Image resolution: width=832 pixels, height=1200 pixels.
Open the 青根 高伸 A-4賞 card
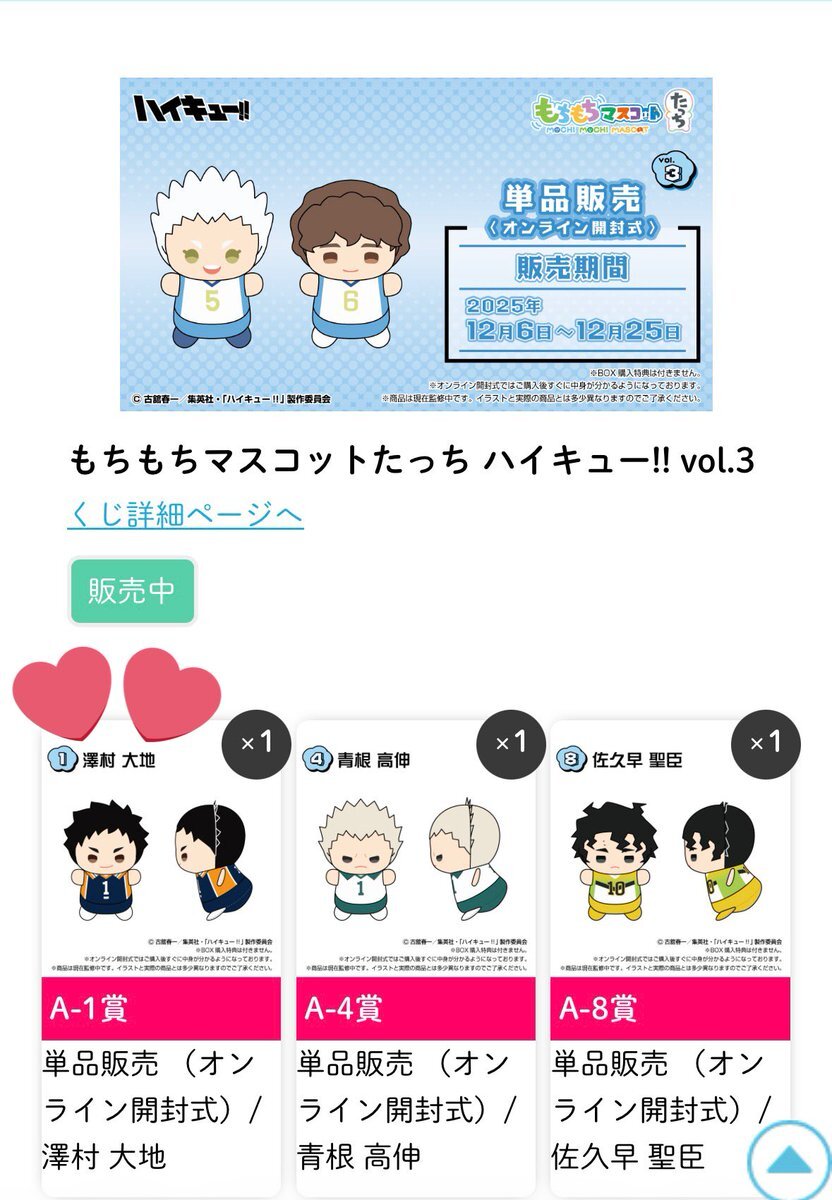click(416, 960)
